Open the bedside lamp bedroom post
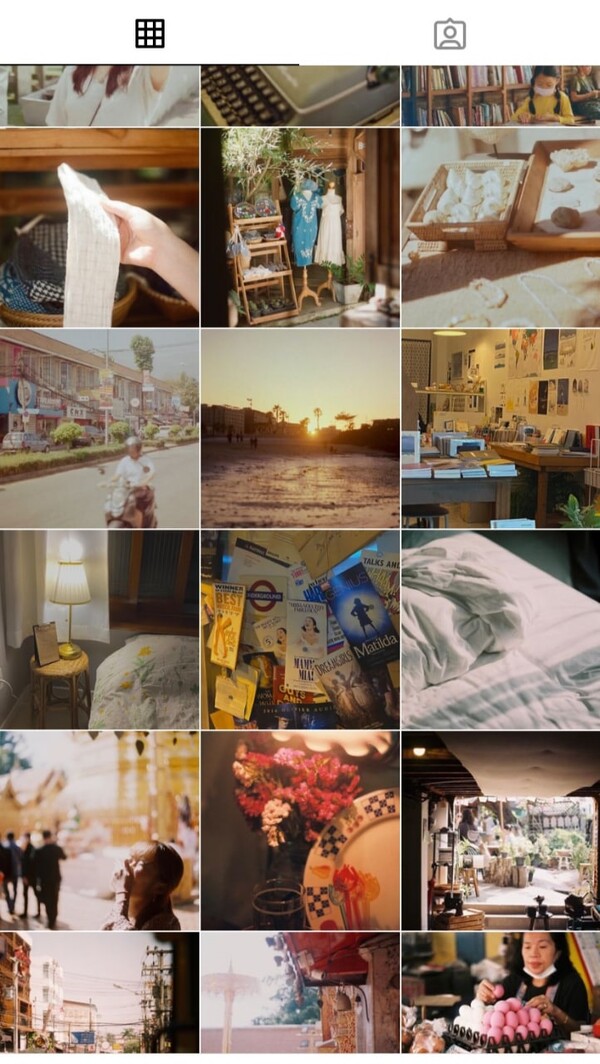Image resolution: width=600 pixels, height=1064 pixels. tap(99, 629)
